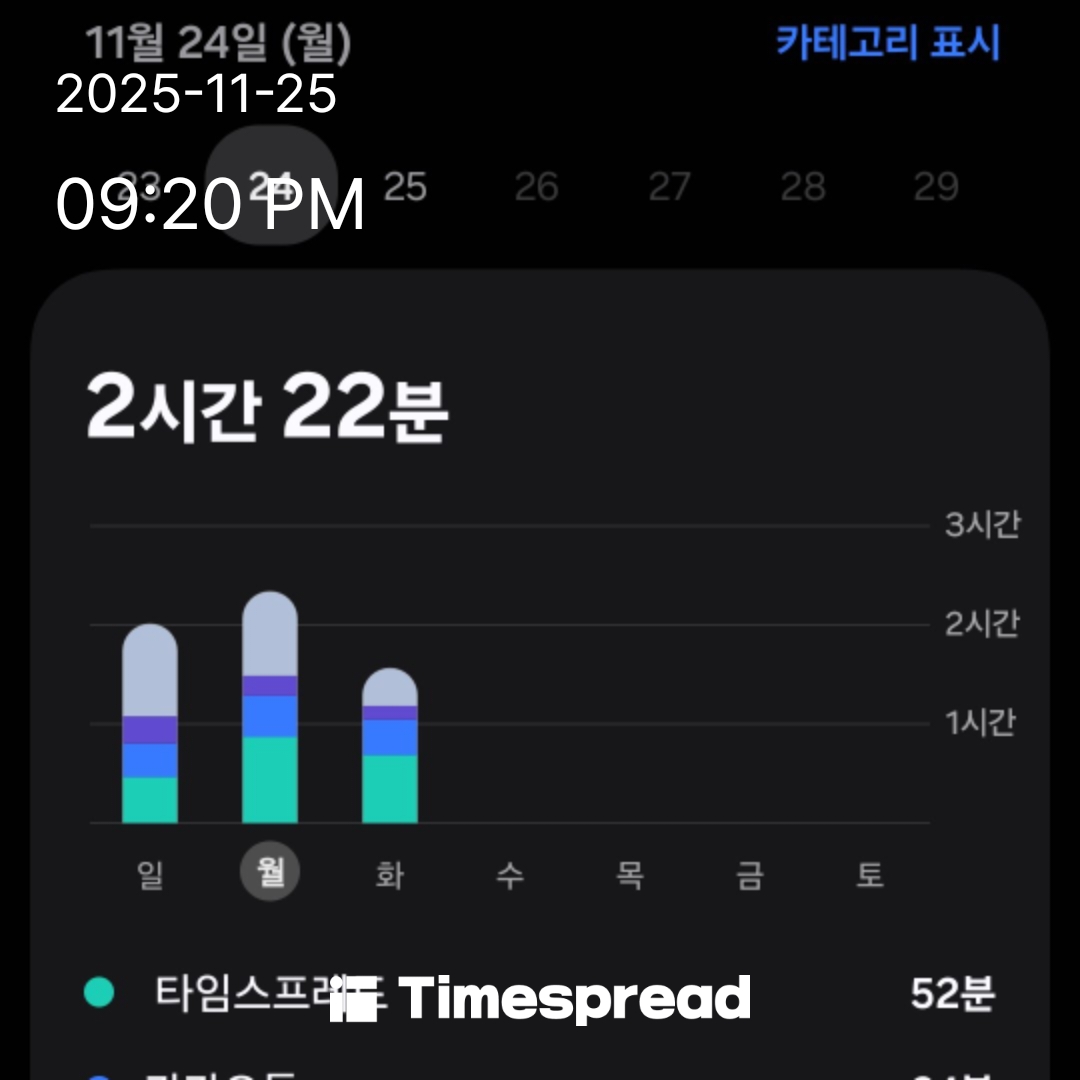Tap the 카테고리 표시 link
This screenshot has width=1080, height=1080.
coord(887,43)
